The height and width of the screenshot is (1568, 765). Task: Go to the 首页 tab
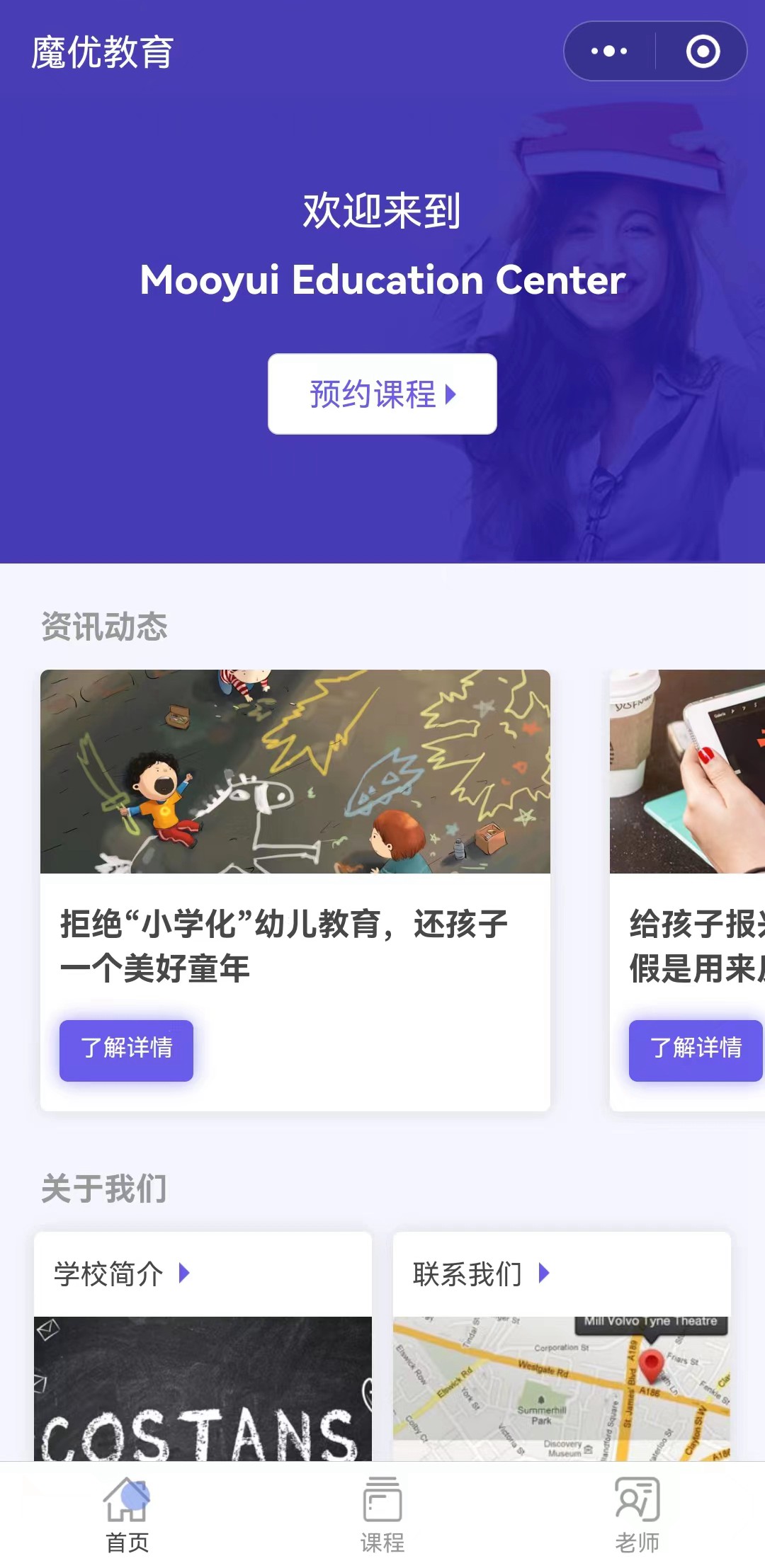127,1515
